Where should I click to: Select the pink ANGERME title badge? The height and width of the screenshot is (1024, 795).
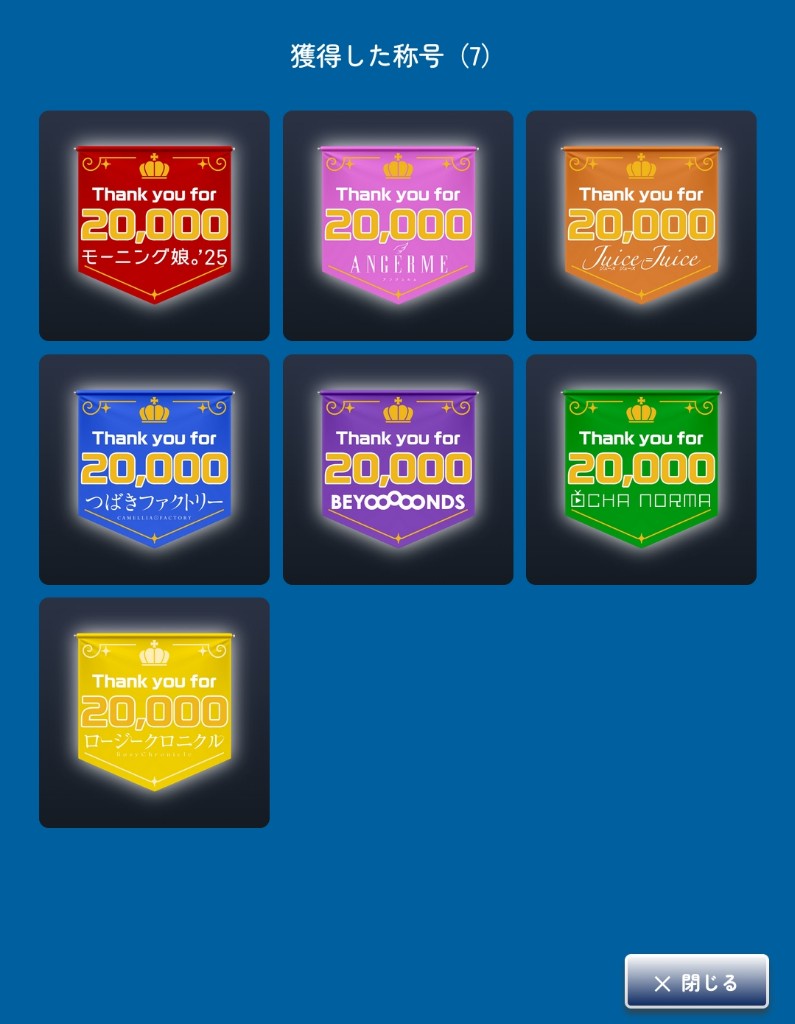coord(398,225)
